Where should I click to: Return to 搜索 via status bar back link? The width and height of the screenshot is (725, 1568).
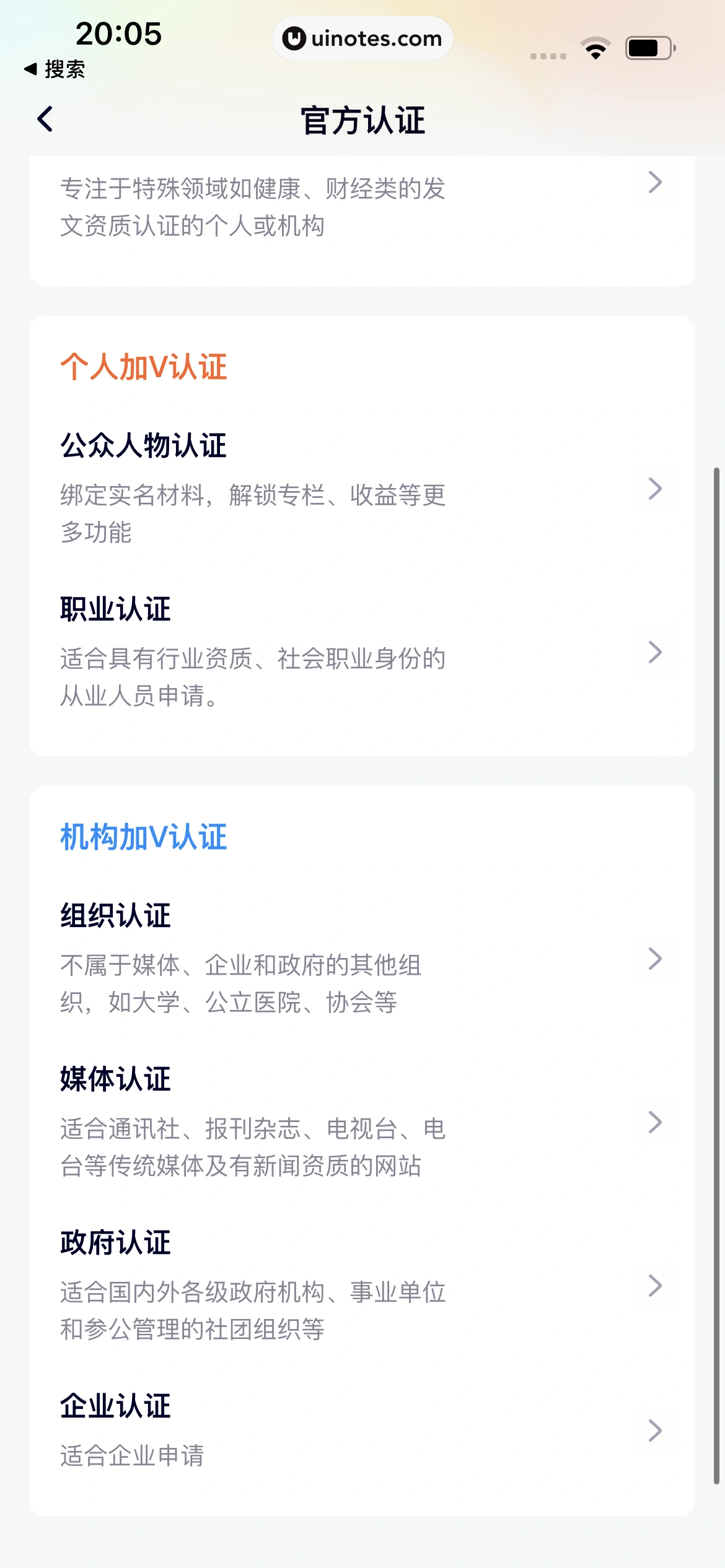click(x=55, y=69)
